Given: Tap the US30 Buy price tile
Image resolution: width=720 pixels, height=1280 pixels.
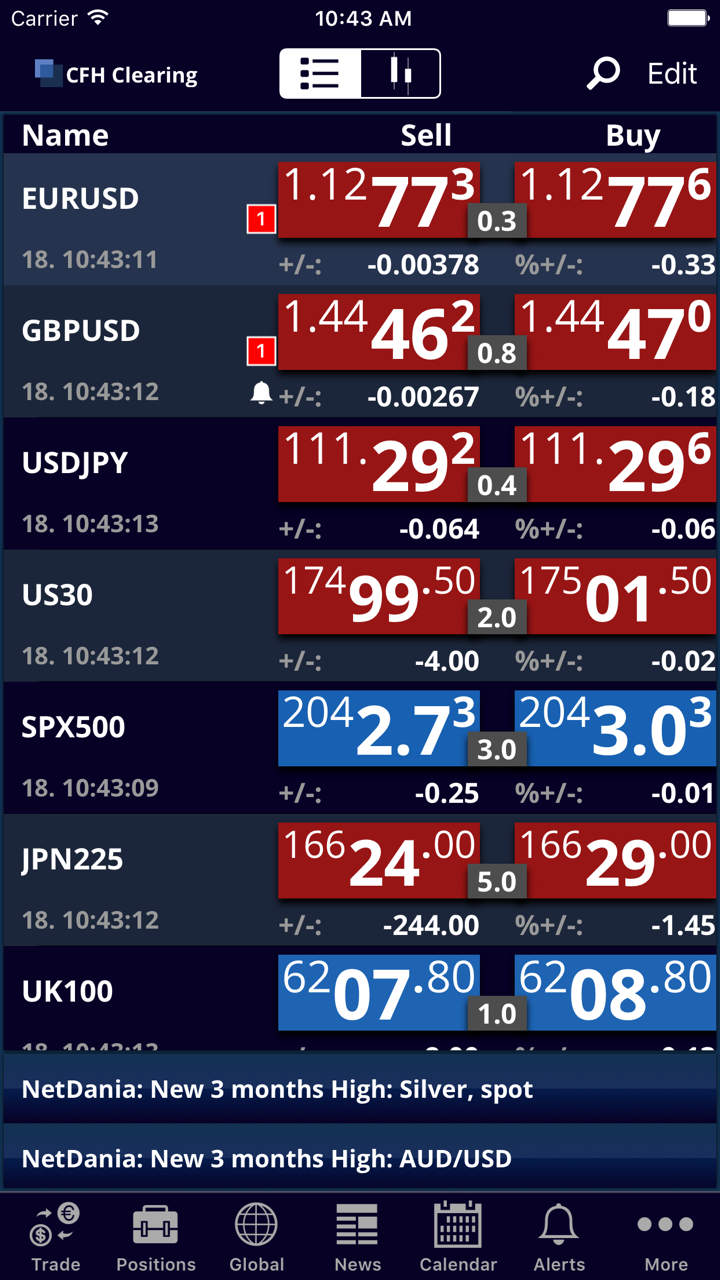Looking at the screenshot, I should [615, 596].
